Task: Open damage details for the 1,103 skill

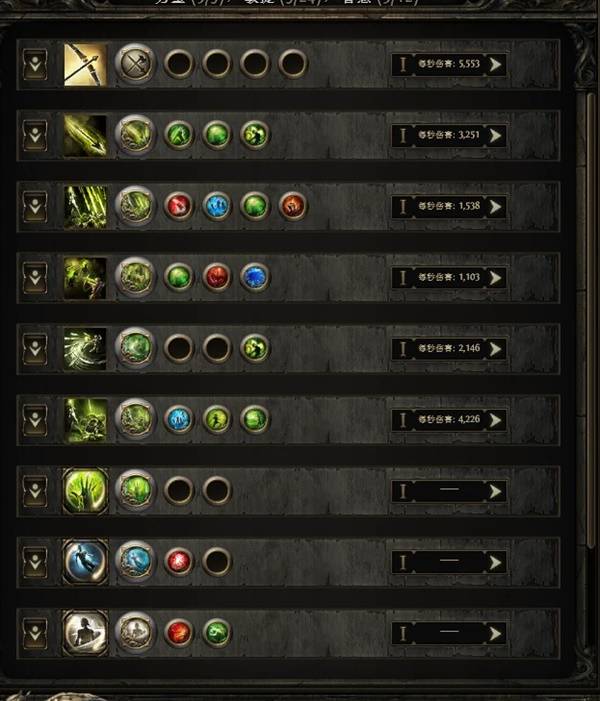Action: 495,277
